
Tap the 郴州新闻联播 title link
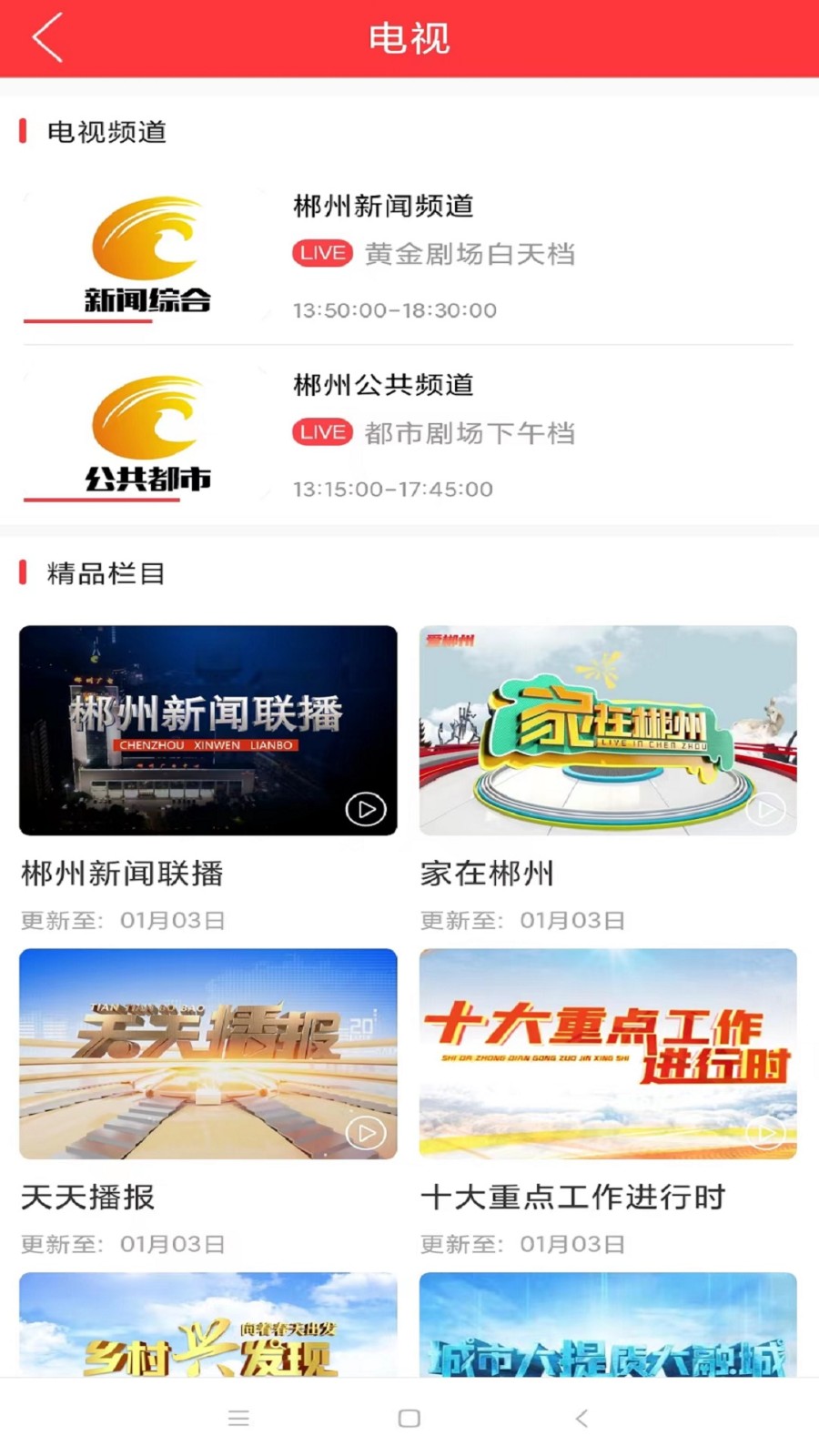tap(121, 873)
